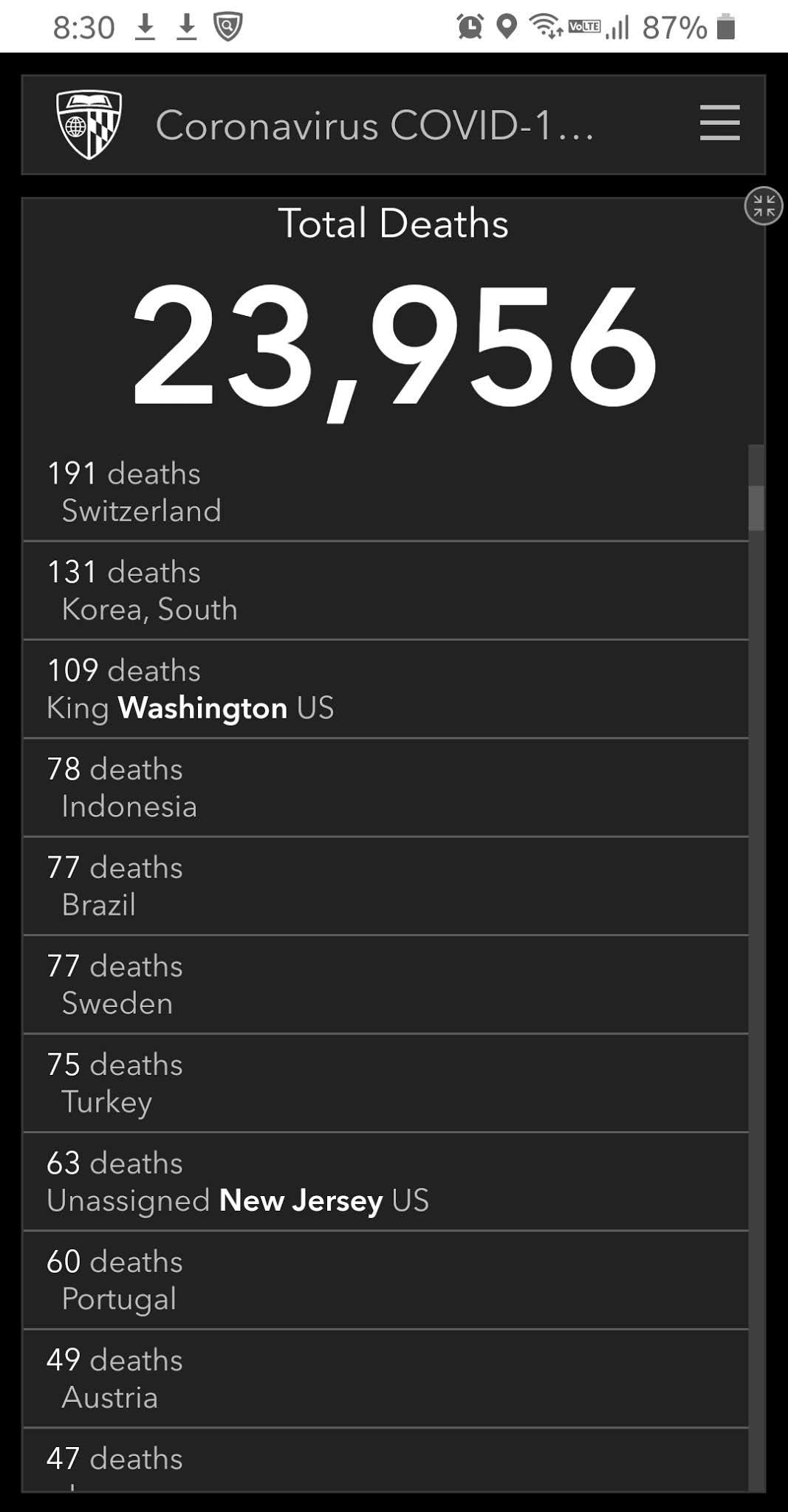This screenshot has height=1512, width=788.
Task: Select the Korea, South row
Action: click(386, 591)
